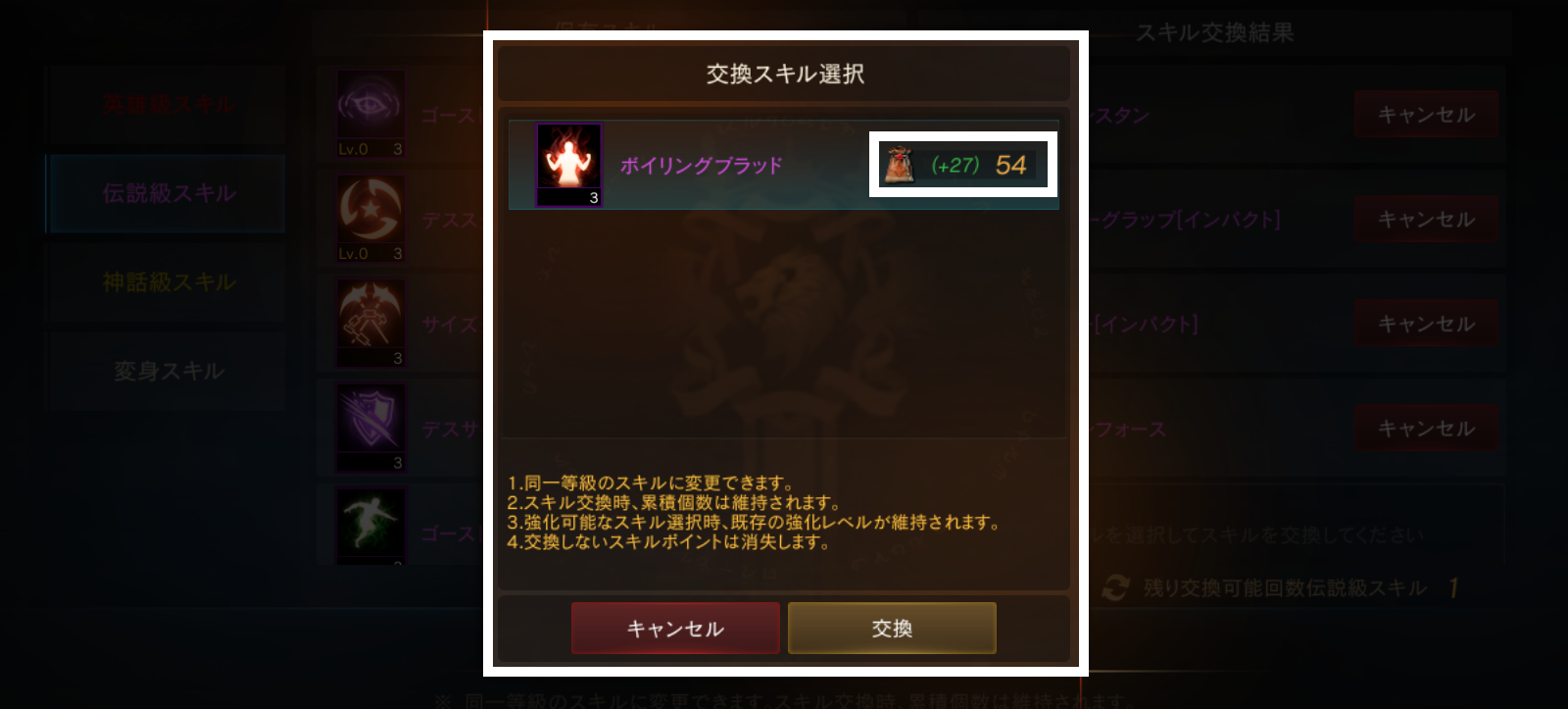Select the ボイリングブラッド skill row
This screenshot has width=1568, height=709.
click(701, 166)
